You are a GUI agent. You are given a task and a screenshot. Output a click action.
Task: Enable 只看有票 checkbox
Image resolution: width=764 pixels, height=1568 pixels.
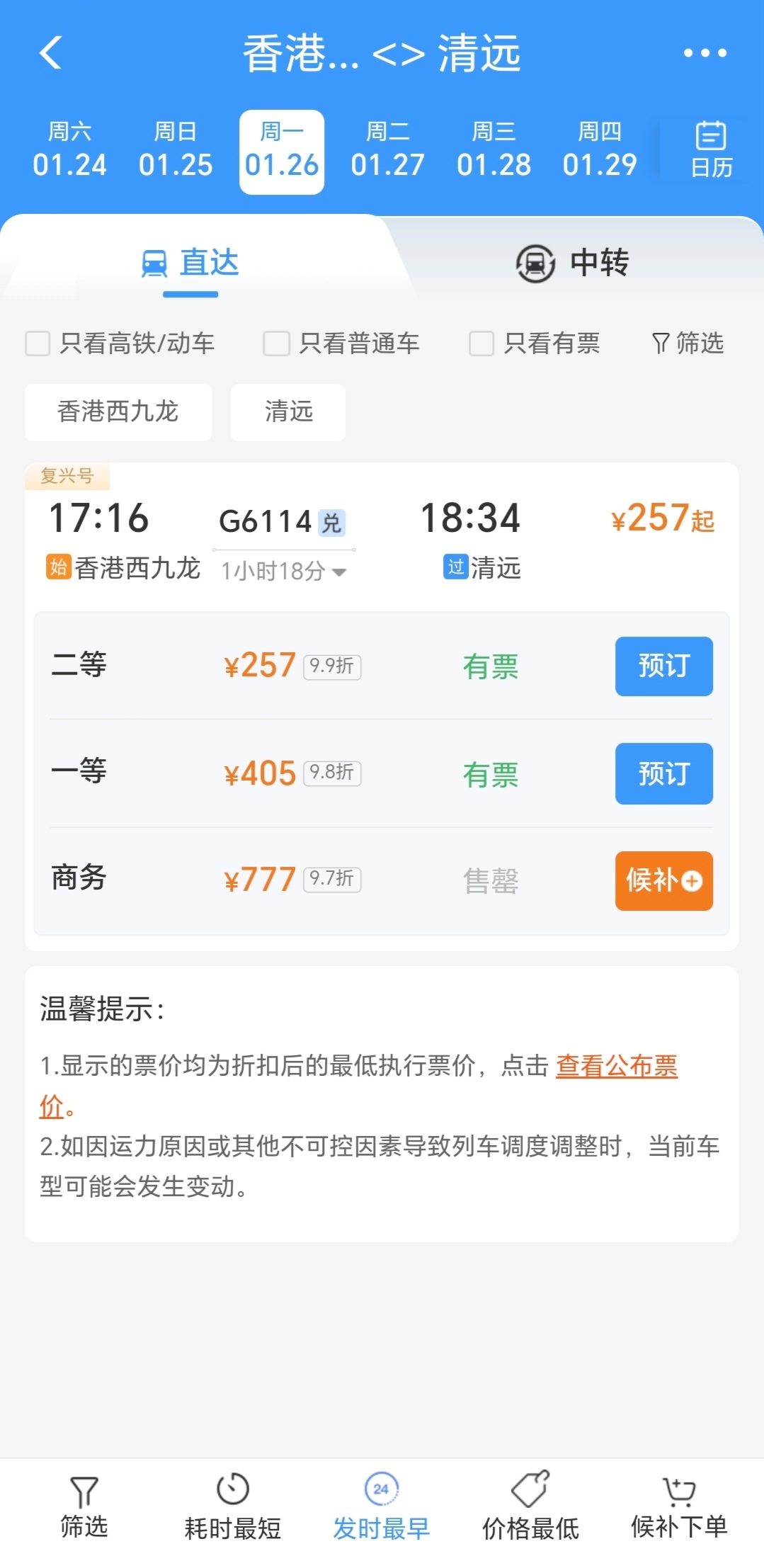click(481, 343)
